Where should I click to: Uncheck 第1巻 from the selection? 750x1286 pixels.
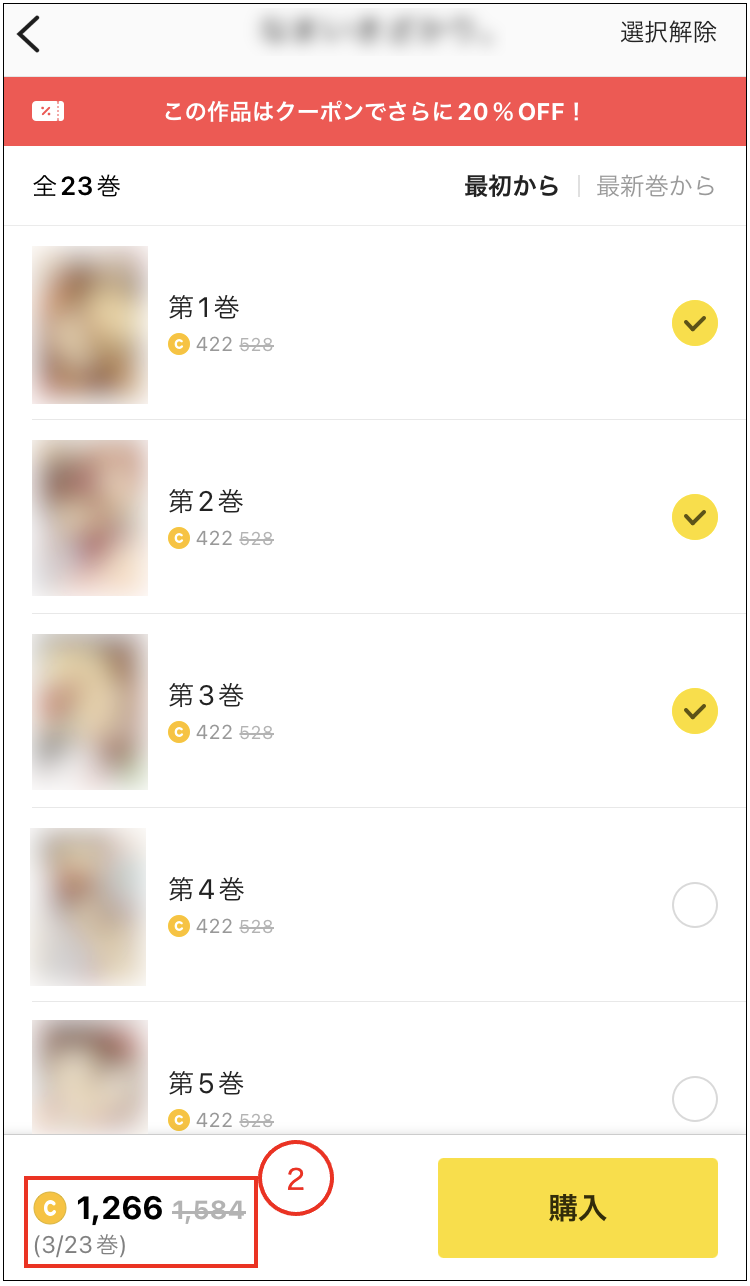[694, 323]
